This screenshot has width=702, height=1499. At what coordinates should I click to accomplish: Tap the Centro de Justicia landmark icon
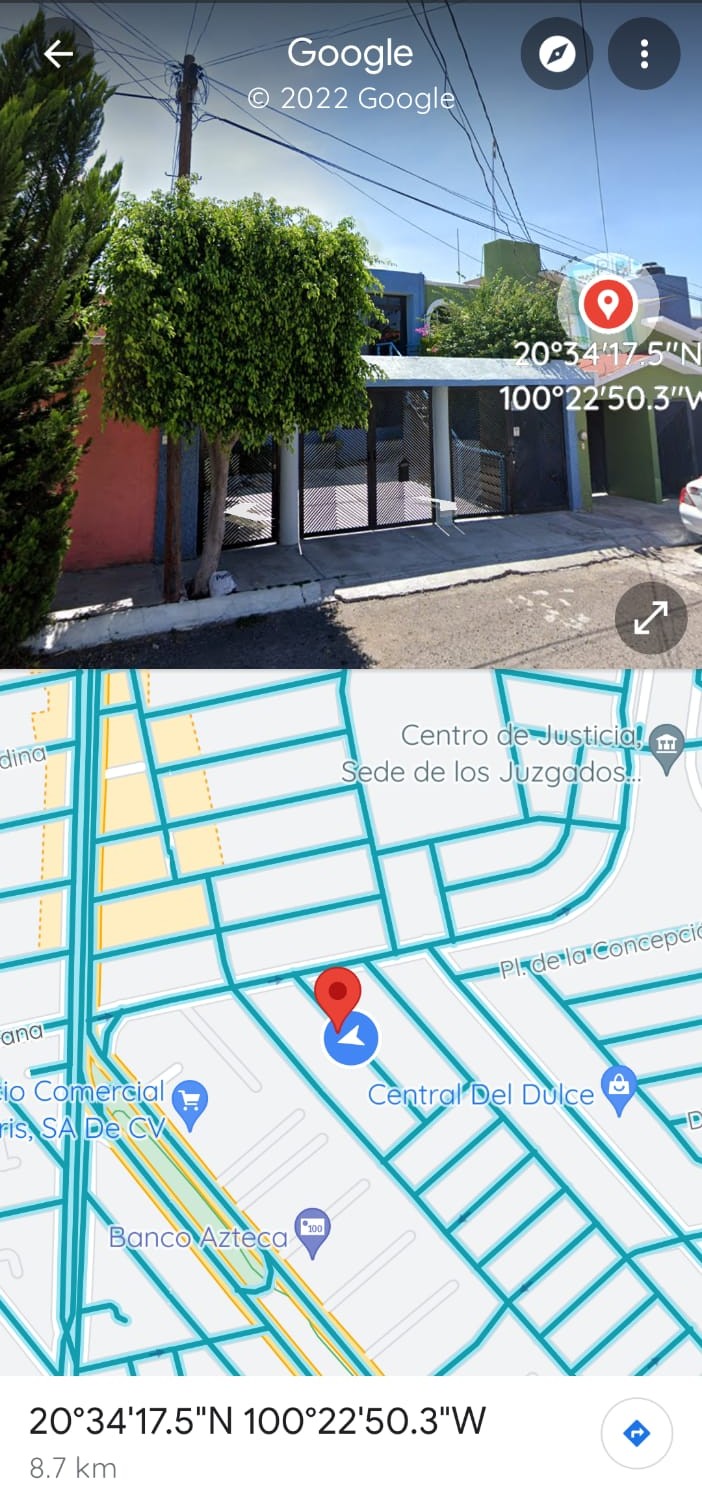[665, 743]
